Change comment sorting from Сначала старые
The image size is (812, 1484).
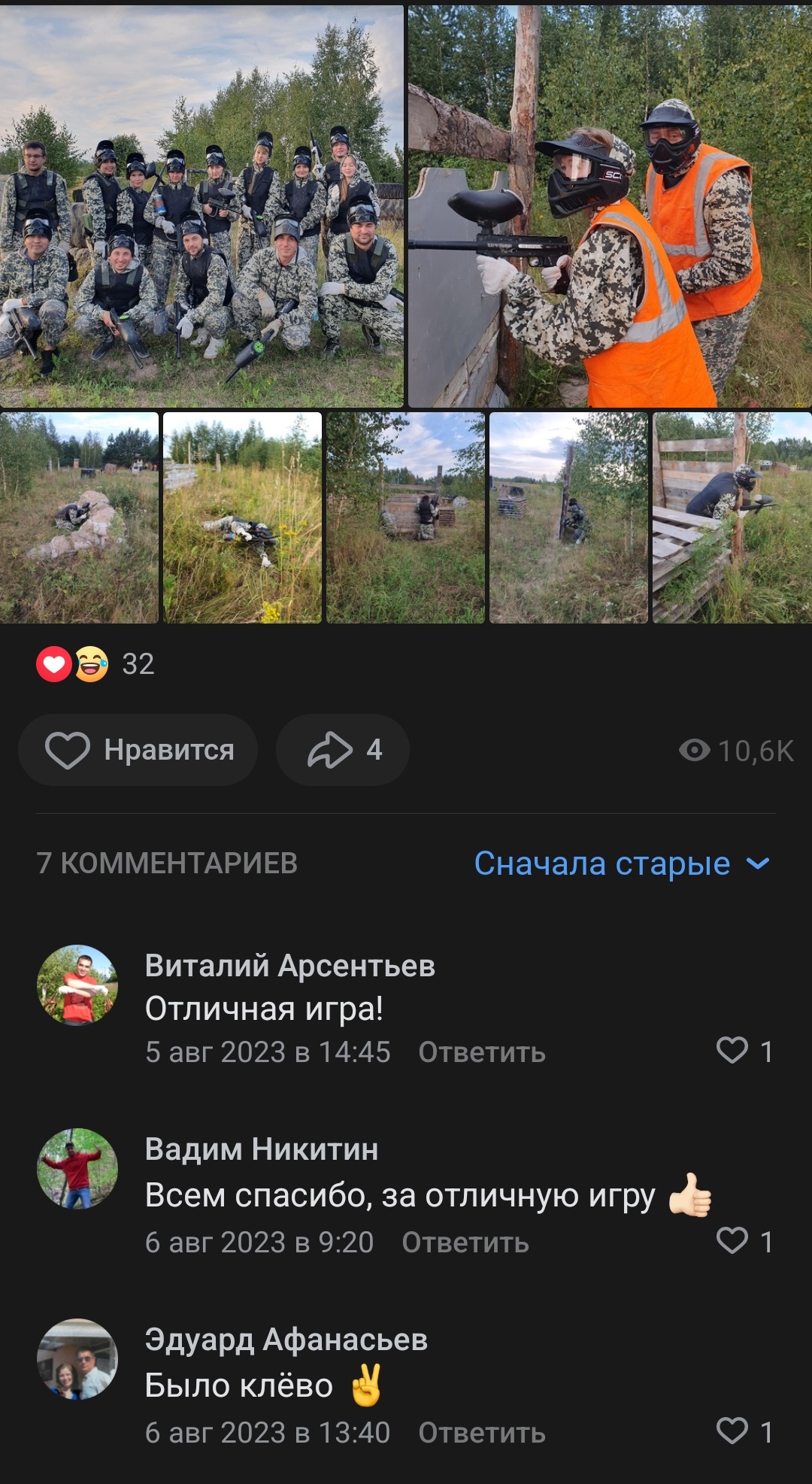point(621,863)
